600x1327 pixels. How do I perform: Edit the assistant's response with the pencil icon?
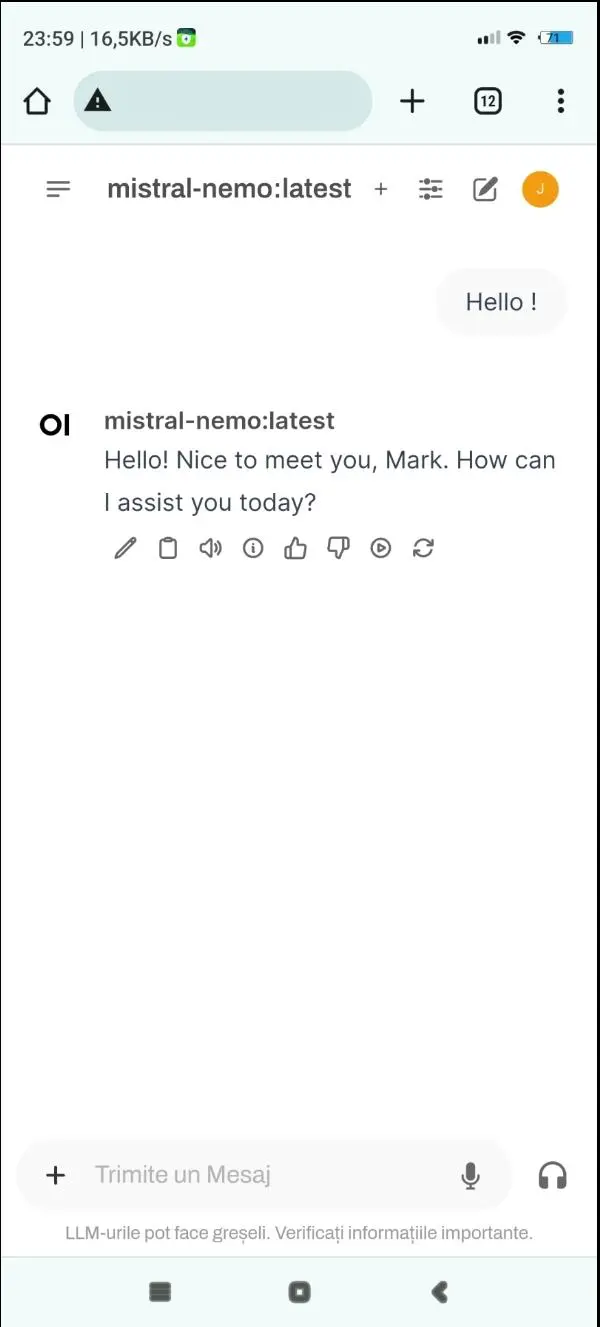125,548
